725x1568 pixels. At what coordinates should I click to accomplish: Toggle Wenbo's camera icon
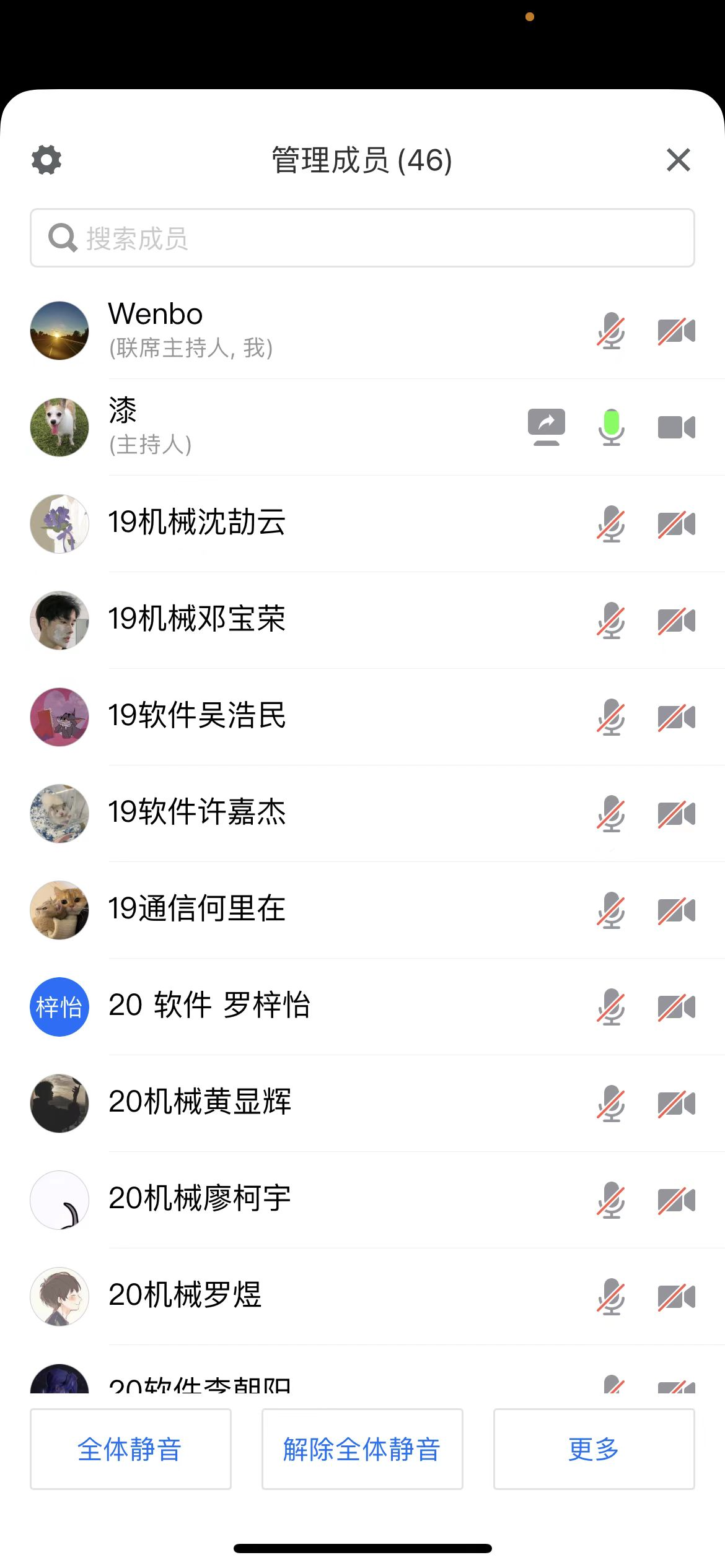click(676, 331)
